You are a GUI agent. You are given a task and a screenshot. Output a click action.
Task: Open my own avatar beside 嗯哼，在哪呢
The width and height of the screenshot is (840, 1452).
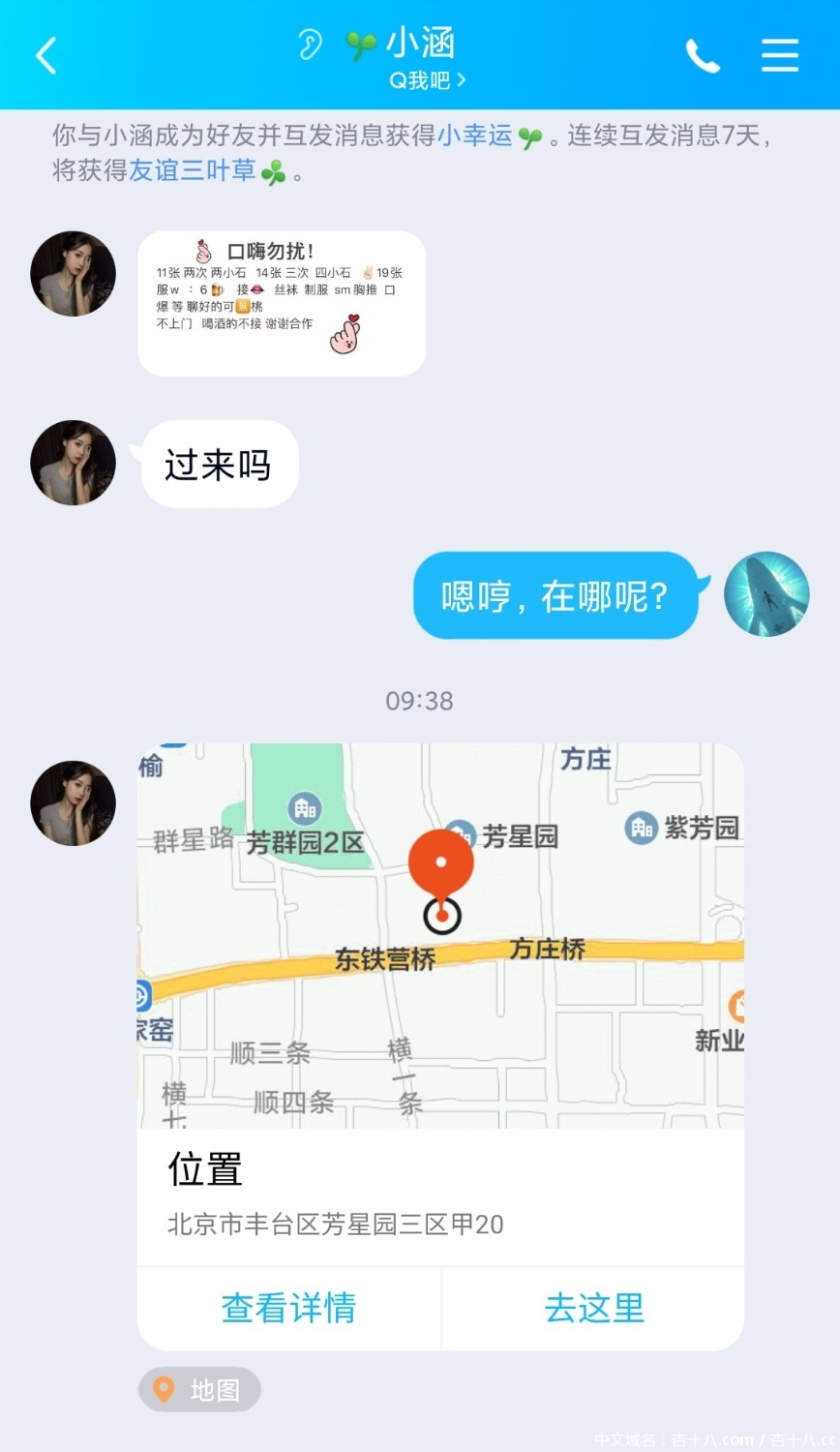tap(765, 594)
